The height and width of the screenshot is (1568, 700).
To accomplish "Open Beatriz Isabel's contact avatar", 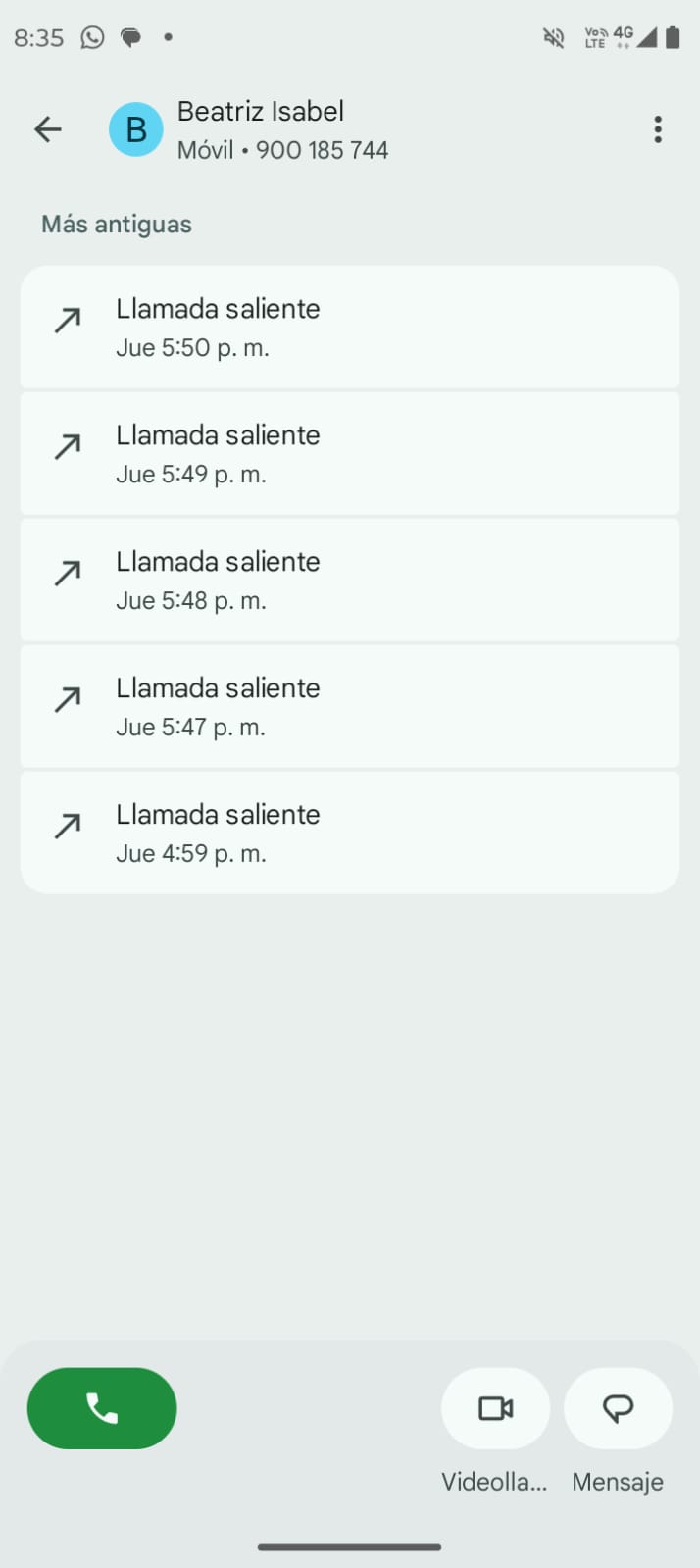I will click(136, 129).
